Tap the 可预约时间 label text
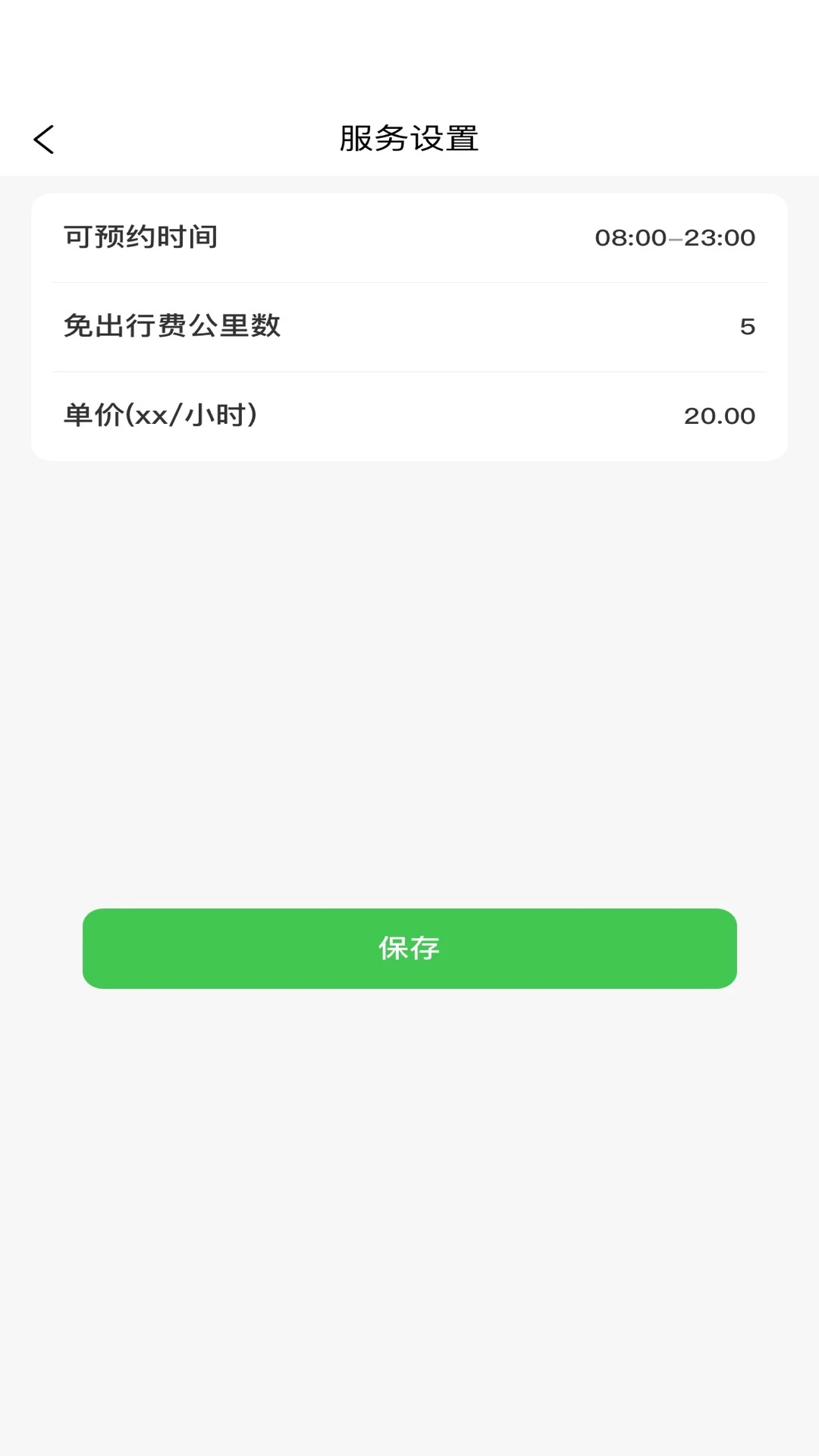This screenshot has height=1456, width=819. (x=140, y=237)
